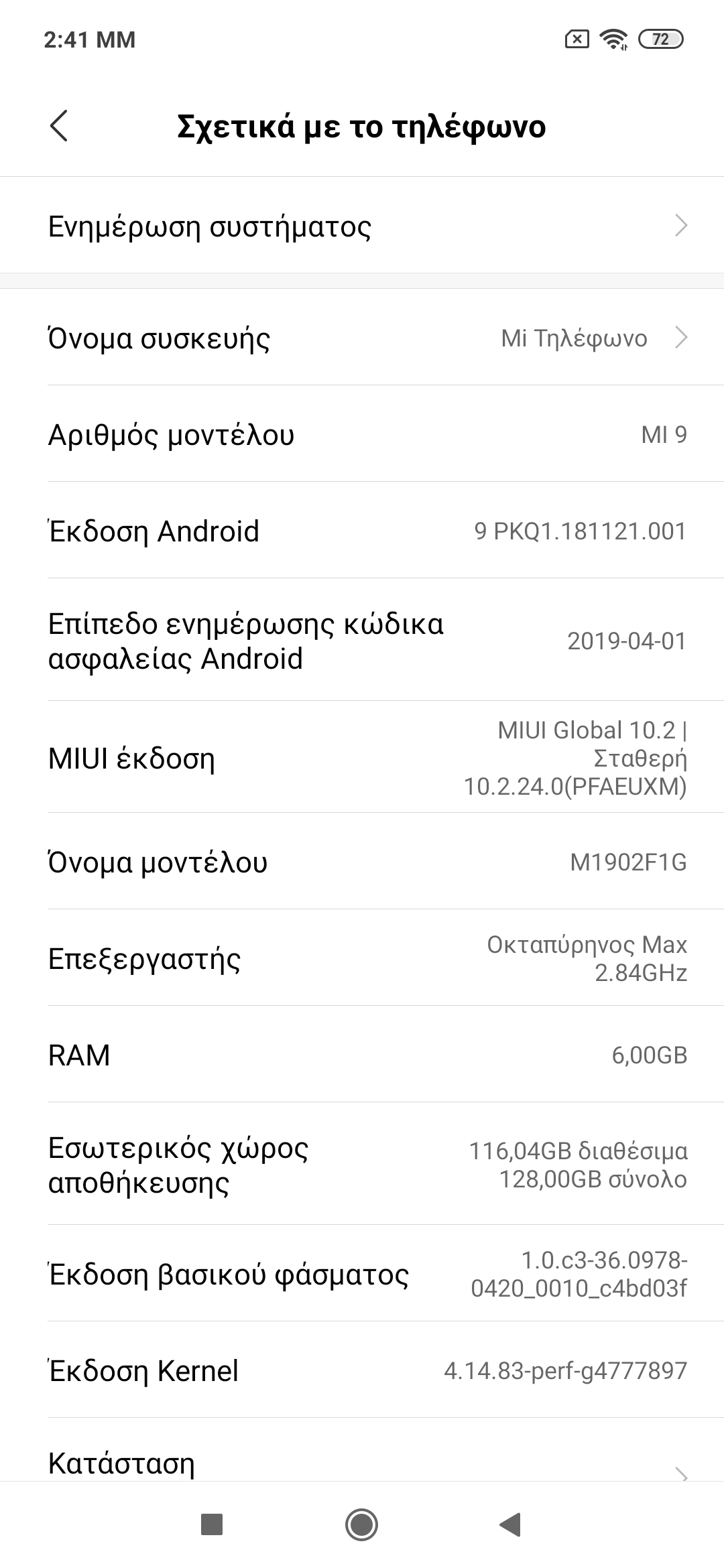Open Ενημέρωση συστήματος
This screenshot has width=724, height=1568.
point(362,226)
